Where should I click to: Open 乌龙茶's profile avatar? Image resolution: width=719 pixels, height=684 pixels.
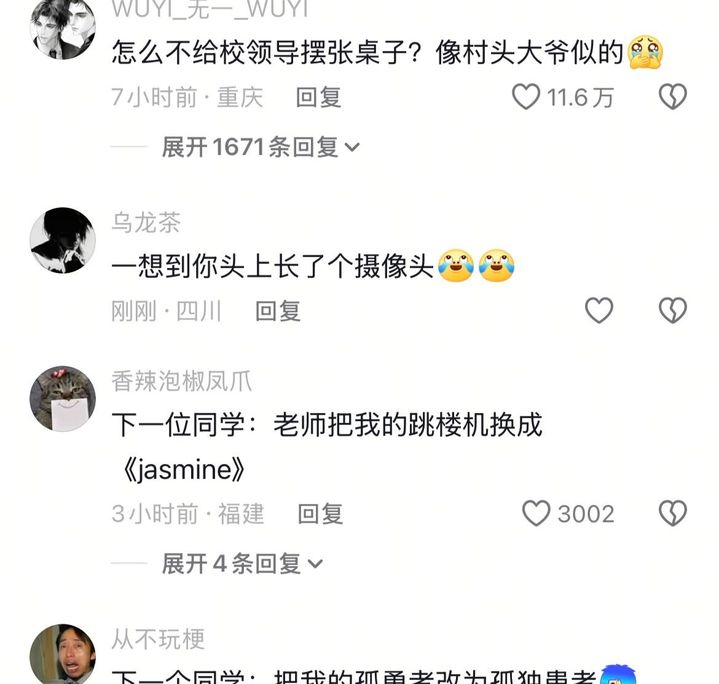62,240
